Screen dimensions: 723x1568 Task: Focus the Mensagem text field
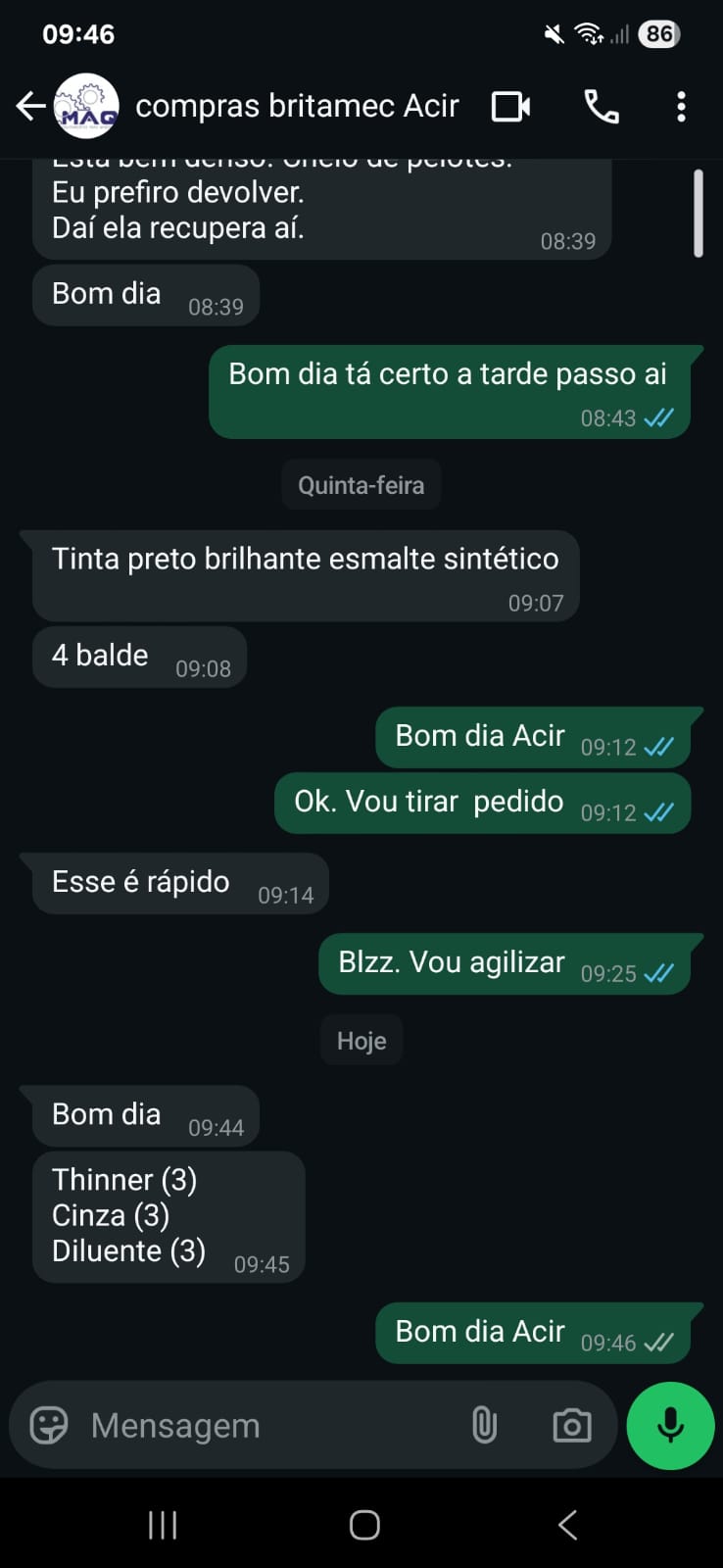click(x=265, y=1425)
